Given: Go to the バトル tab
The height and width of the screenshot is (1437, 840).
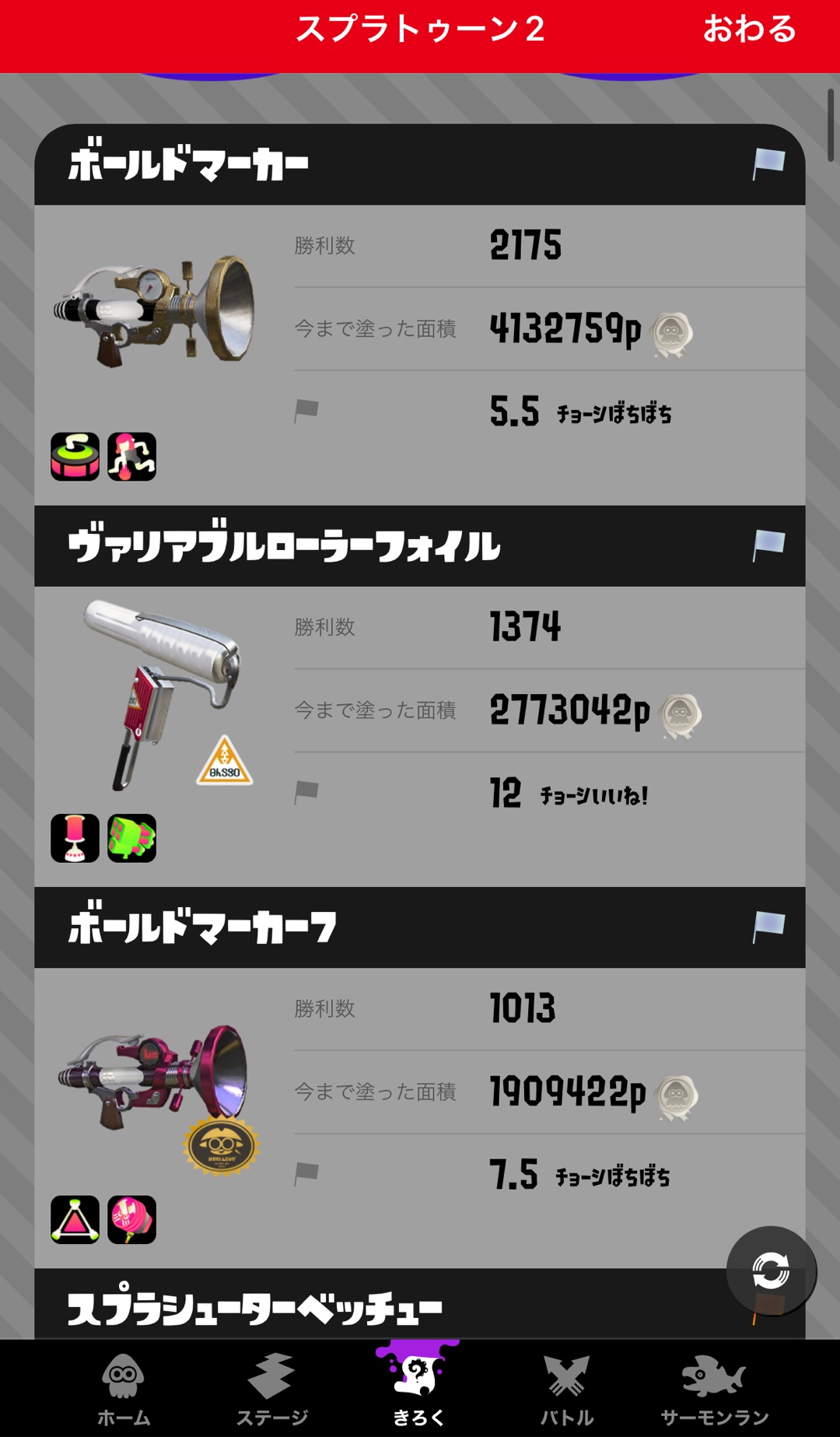Looking at the screenshot, I should pyautogui.click(x=566, y=1389).
